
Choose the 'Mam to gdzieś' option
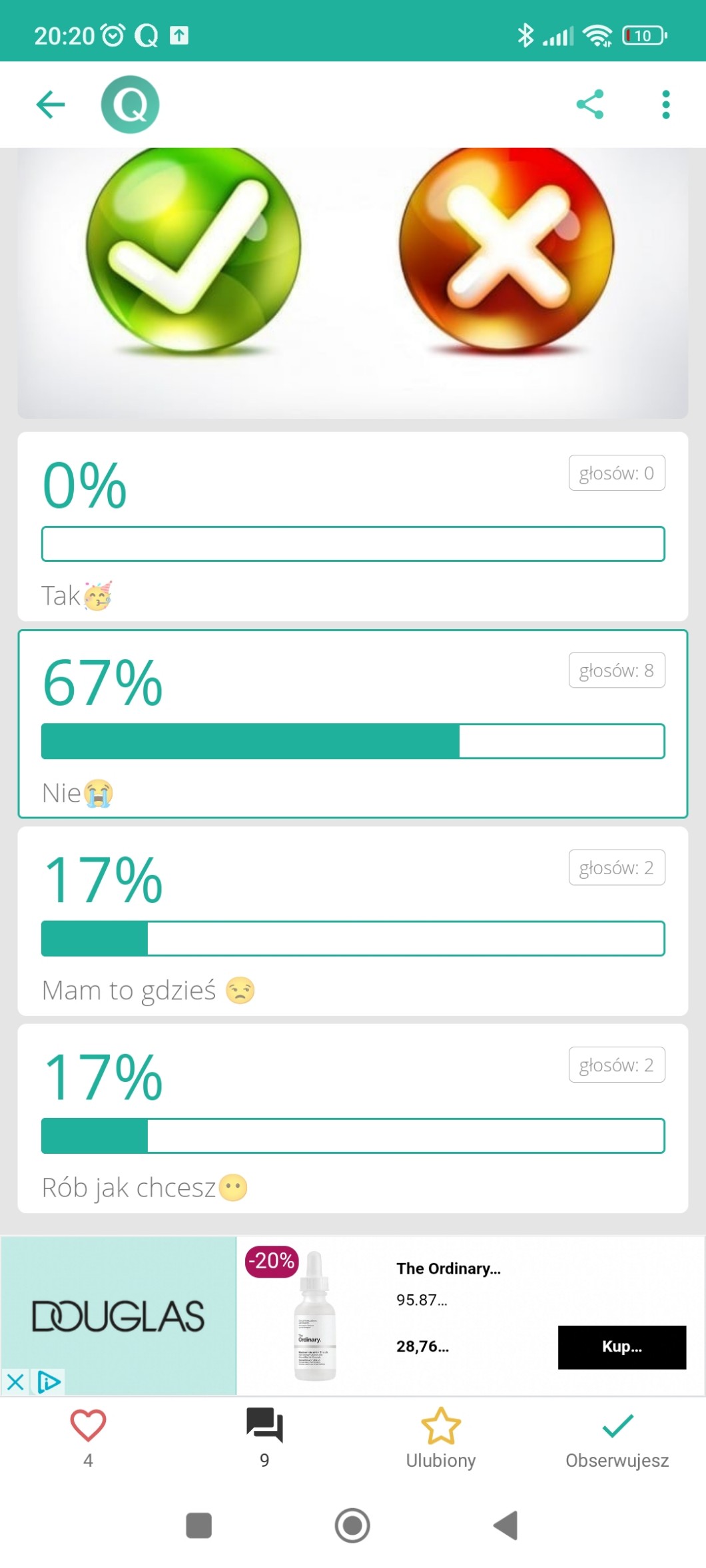click(352, 921)
